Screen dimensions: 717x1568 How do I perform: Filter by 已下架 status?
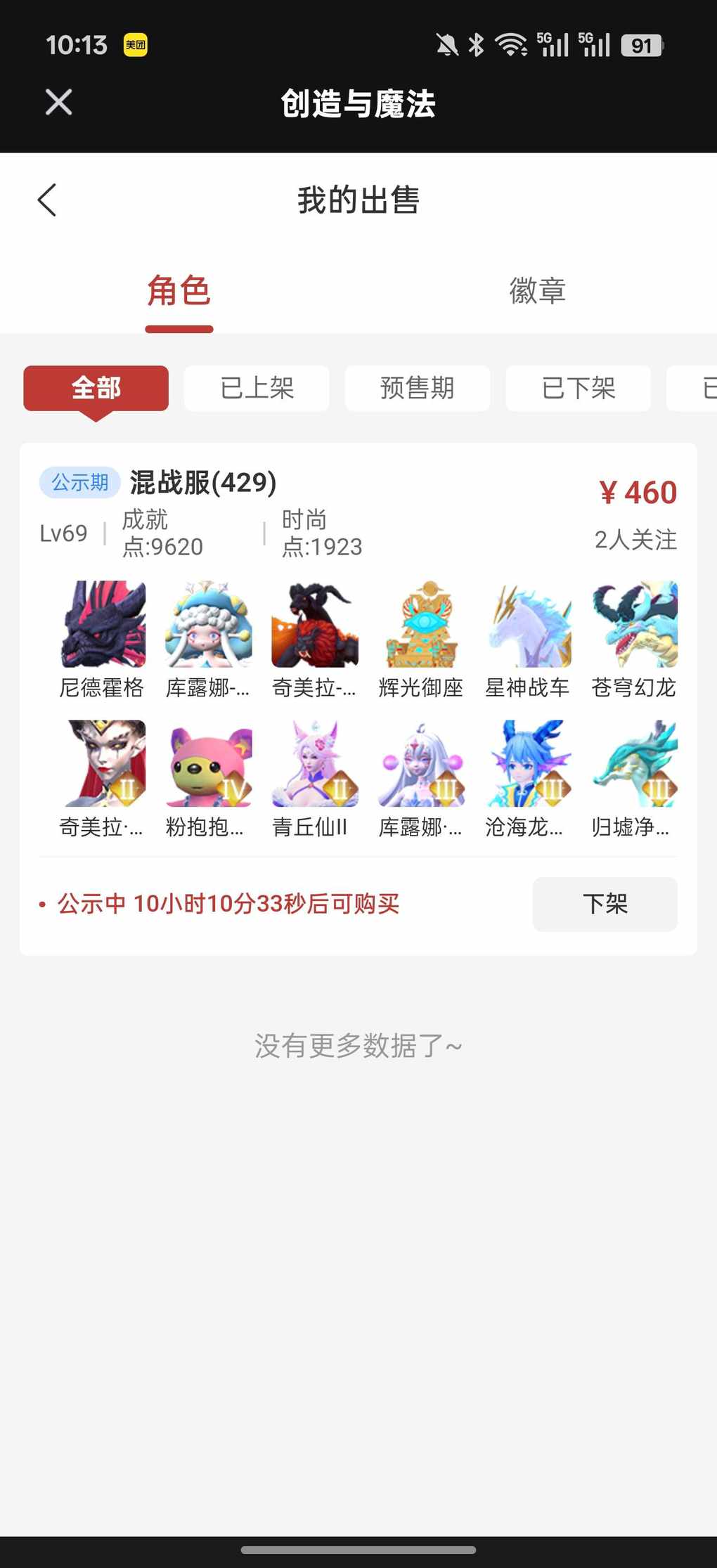pos(578,388)
